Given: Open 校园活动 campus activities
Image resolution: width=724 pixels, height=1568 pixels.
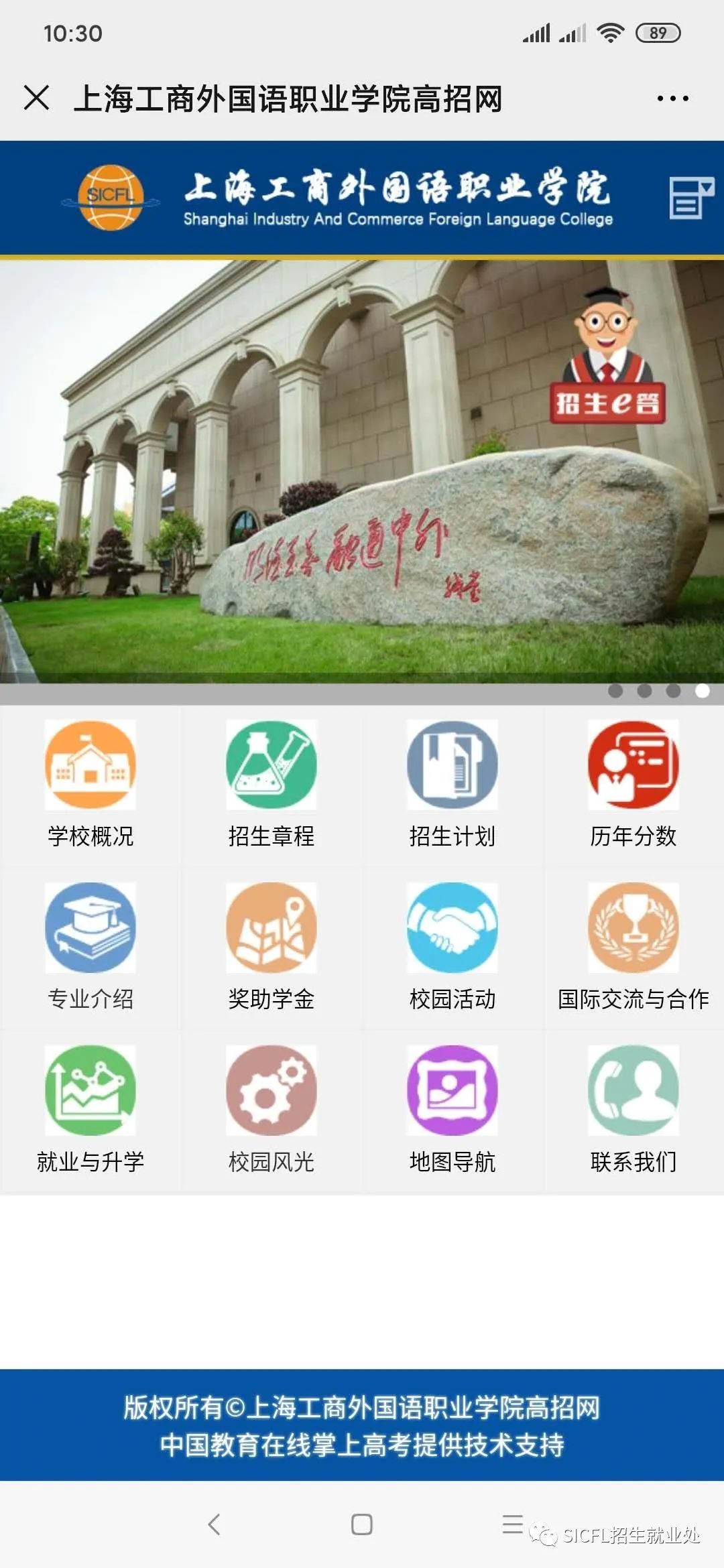Looking at the screenshot, I should coord(452,946).
